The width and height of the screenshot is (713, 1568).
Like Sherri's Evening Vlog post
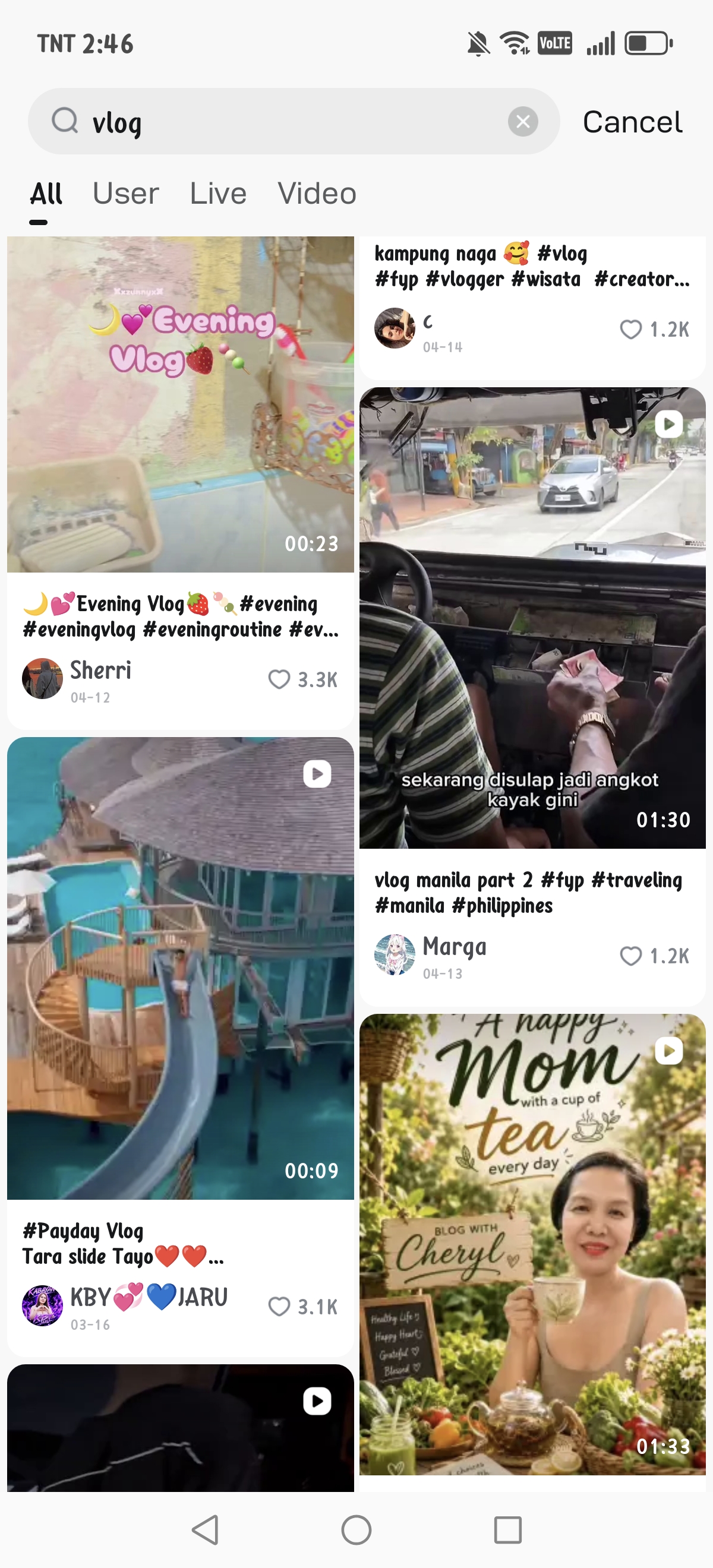click(x=302, y=679)
